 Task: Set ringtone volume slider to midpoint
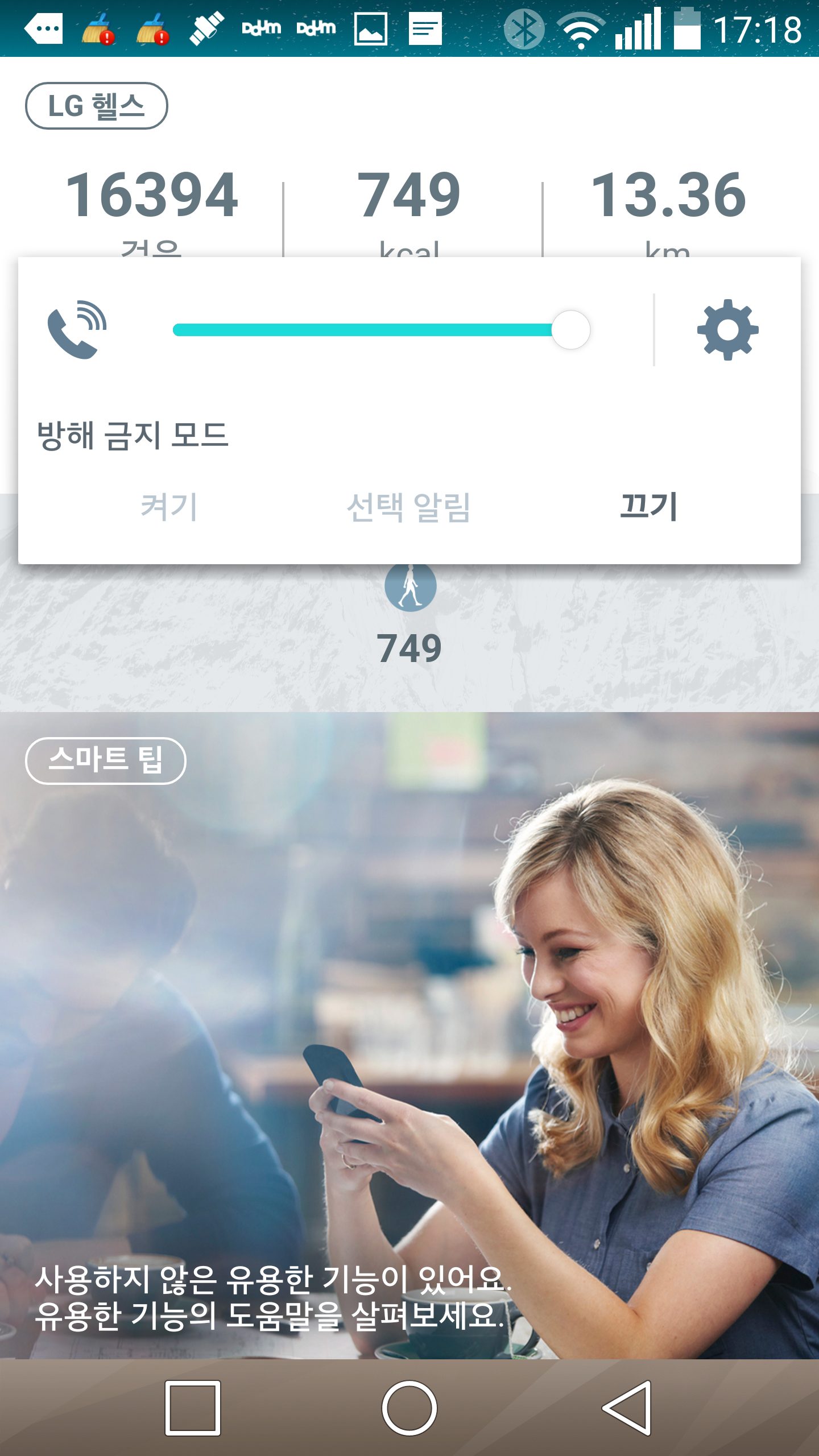[382, 330]
